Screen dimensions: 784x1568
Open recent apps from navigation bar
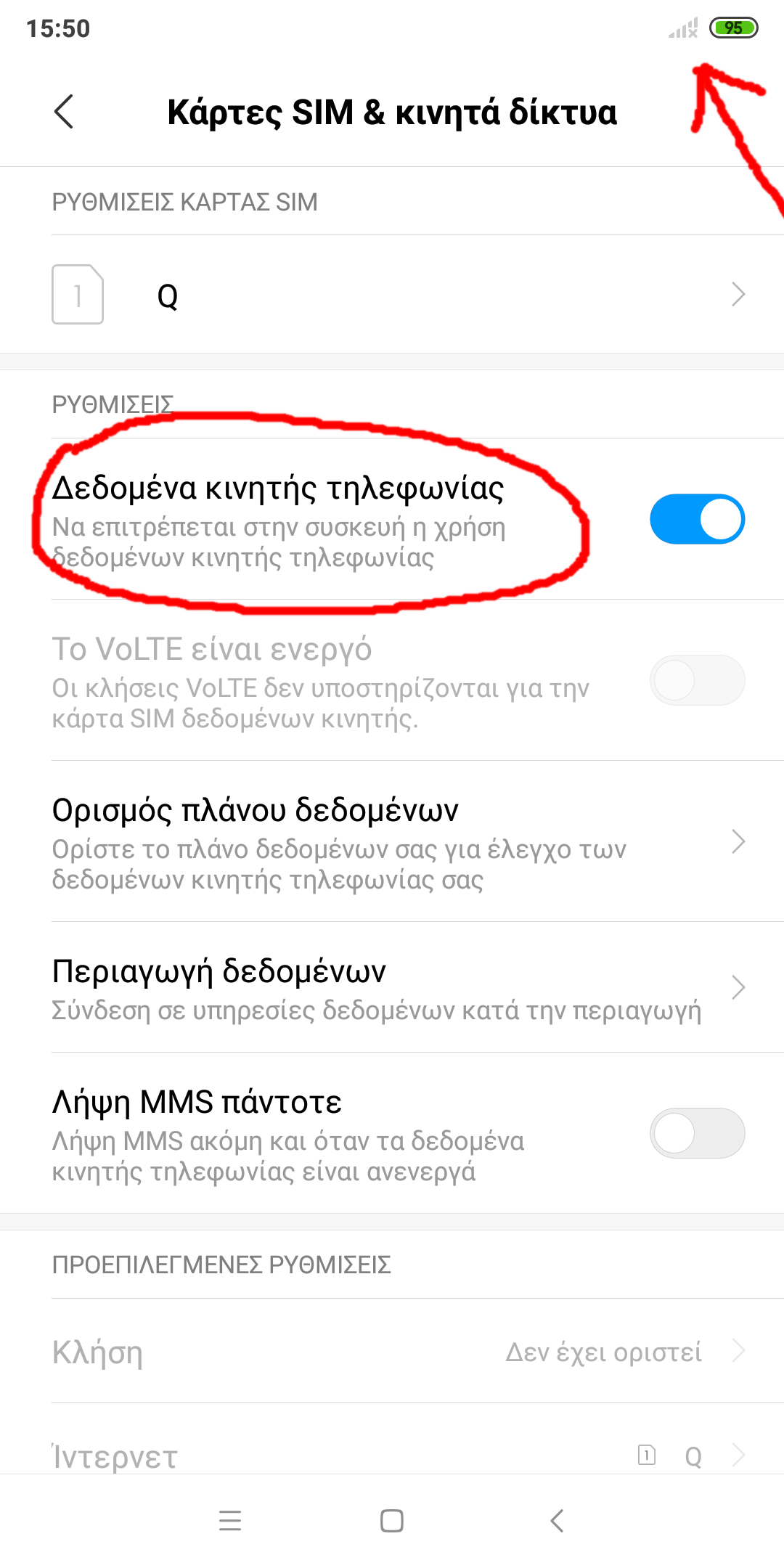pos(229,1520)
